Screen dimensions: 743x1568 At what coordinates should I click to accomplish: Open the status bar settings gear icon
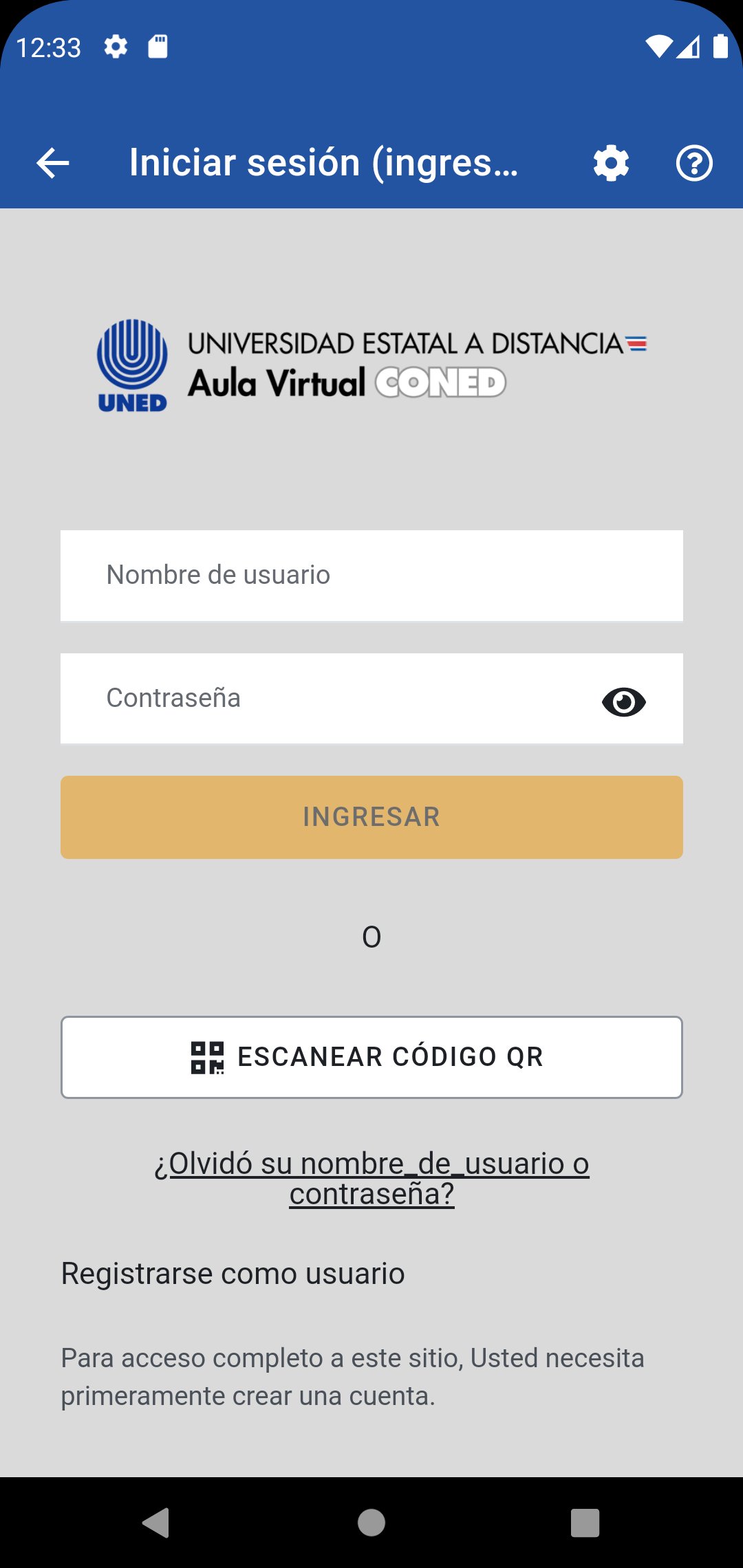point(116,46)
